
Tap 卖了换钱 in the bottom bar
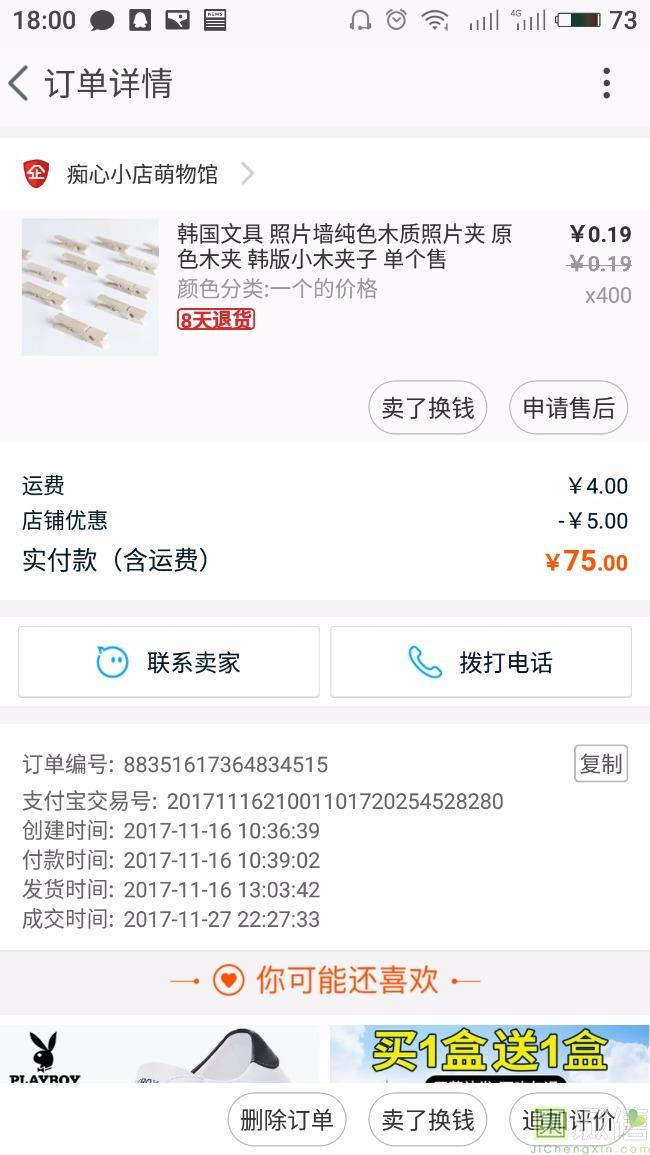(x=427, y=1120)
